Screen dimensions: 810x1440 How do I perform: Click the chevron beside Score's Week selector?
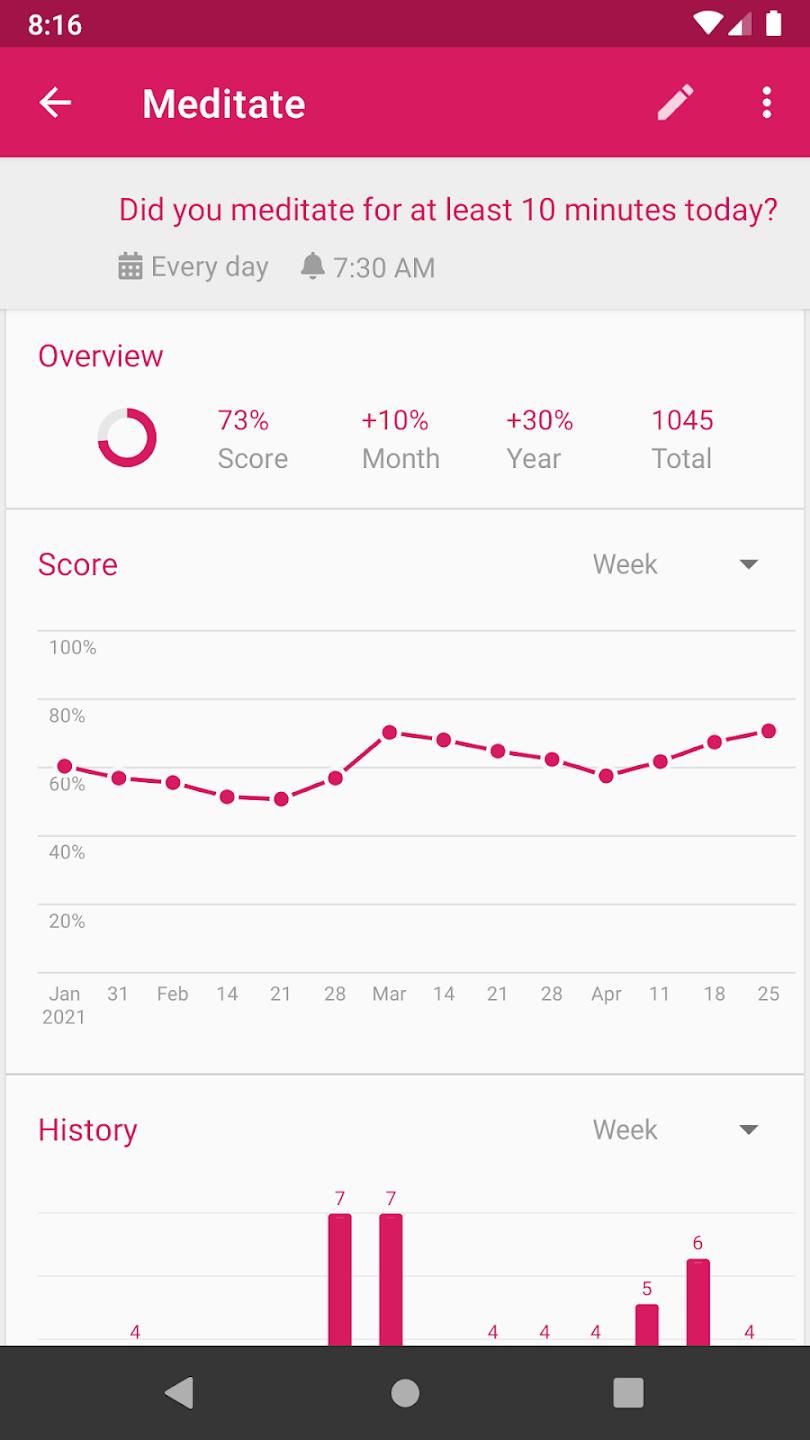748,564
